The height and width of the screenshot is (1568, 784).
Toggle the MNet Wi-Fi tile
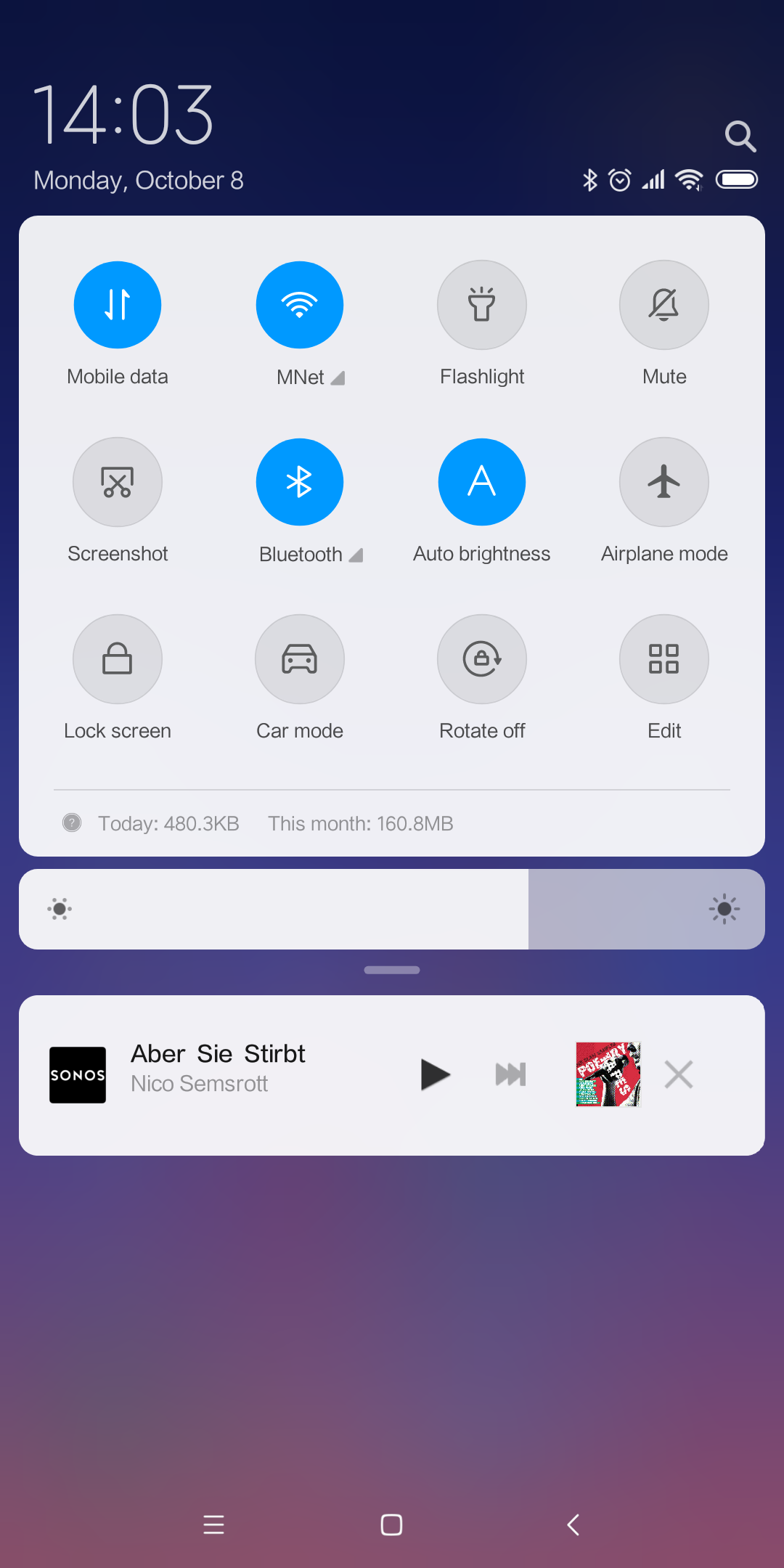click(300, 305)
